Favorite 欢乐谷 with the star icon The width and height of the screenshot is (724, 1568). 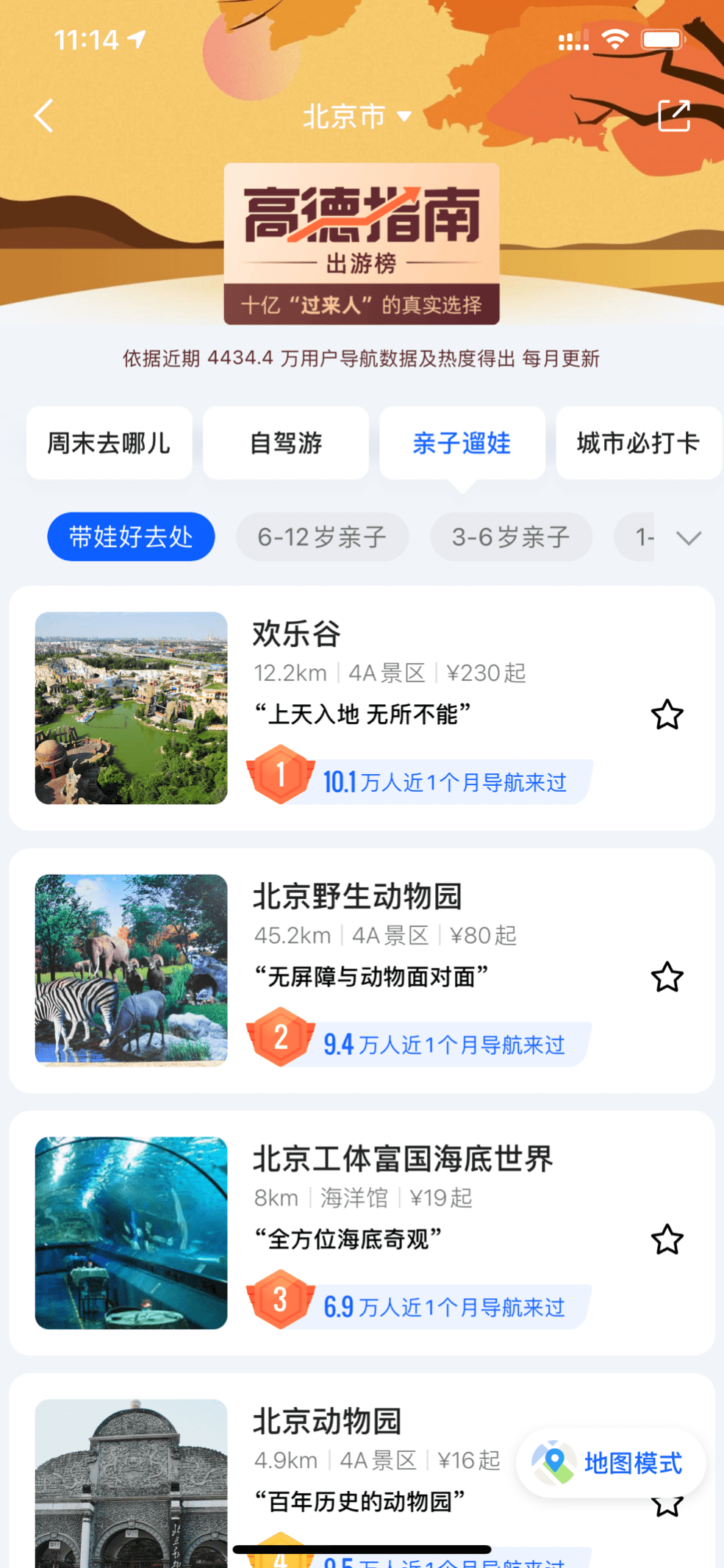pos(667,715)
